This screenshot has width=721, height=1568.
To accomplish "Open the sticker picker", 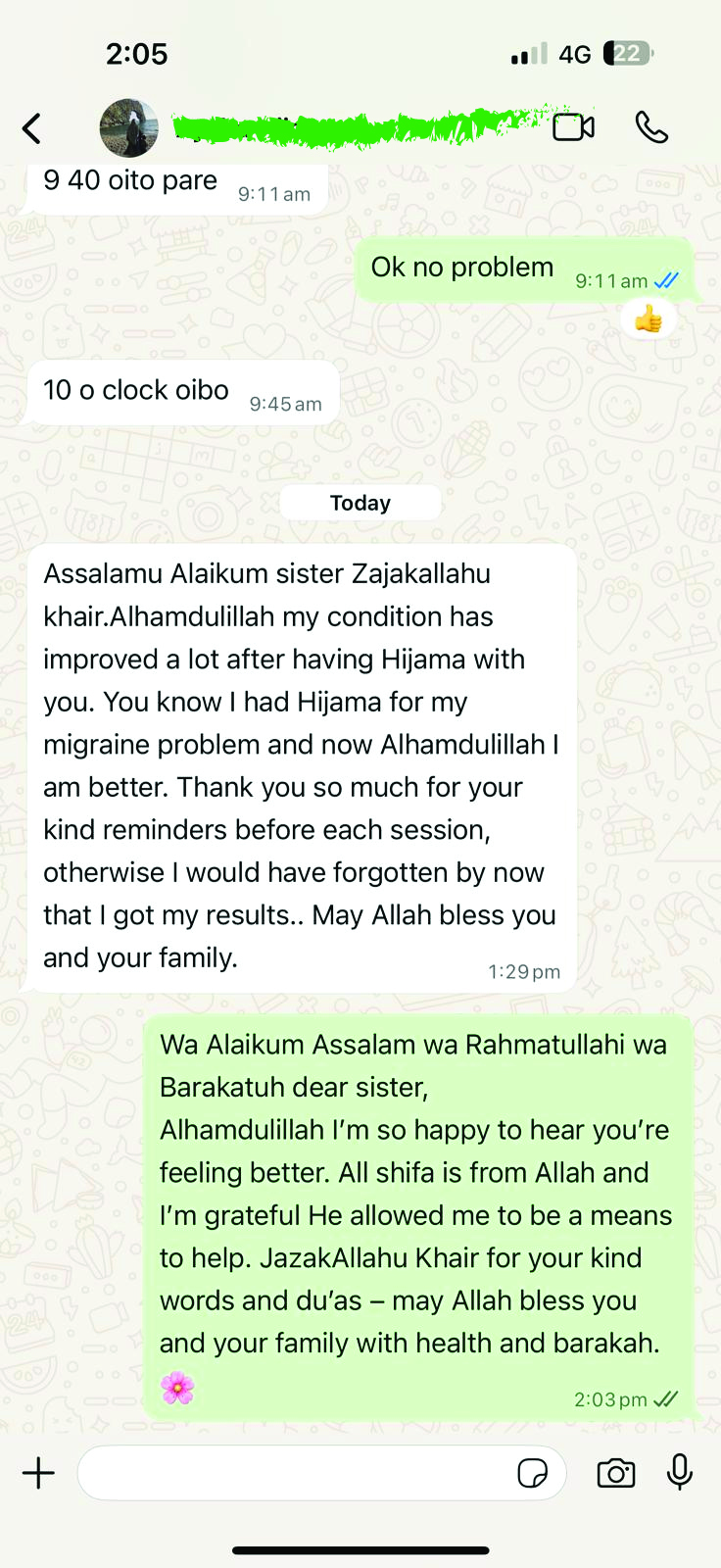I will (532, 1473).
